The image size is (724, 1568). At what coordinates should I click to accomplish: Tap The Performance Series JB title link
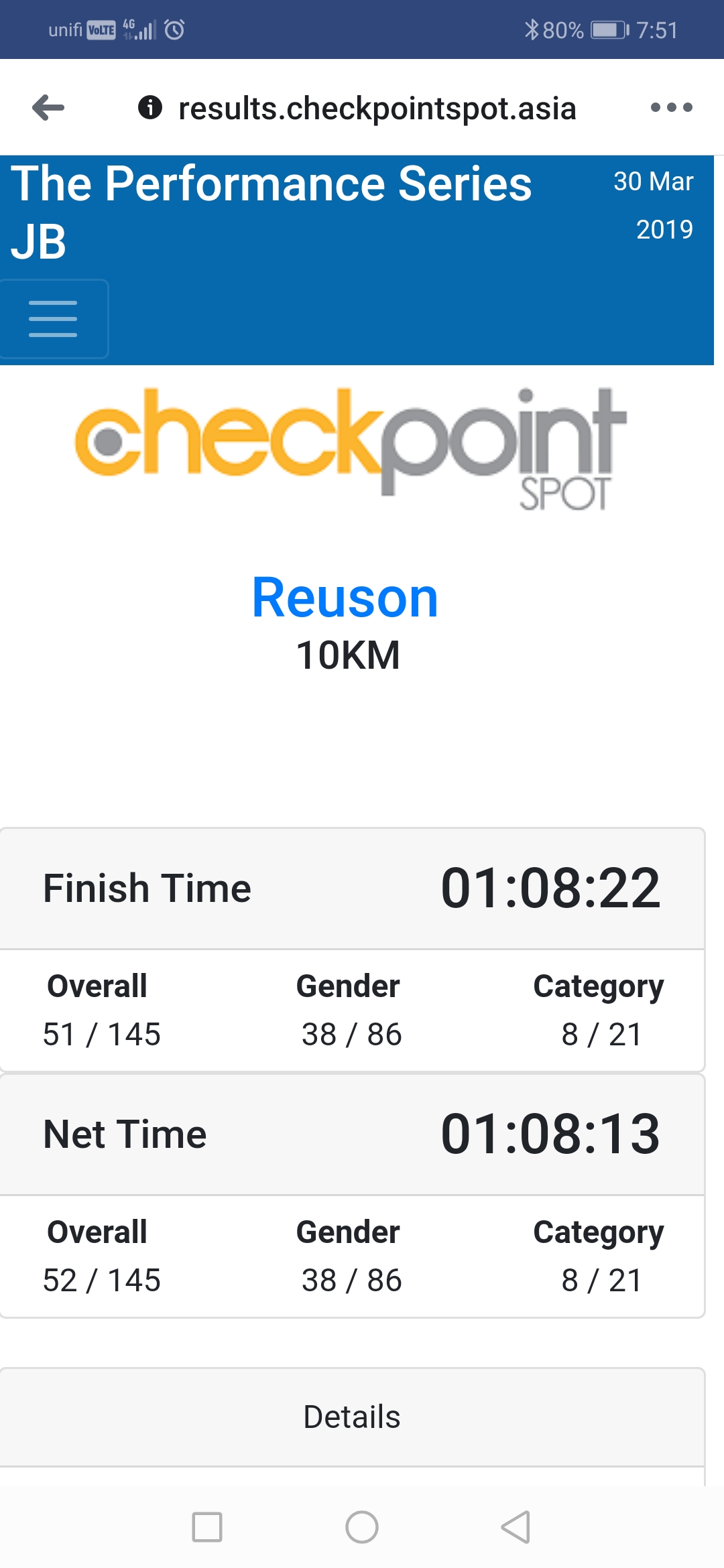point(271,212)
